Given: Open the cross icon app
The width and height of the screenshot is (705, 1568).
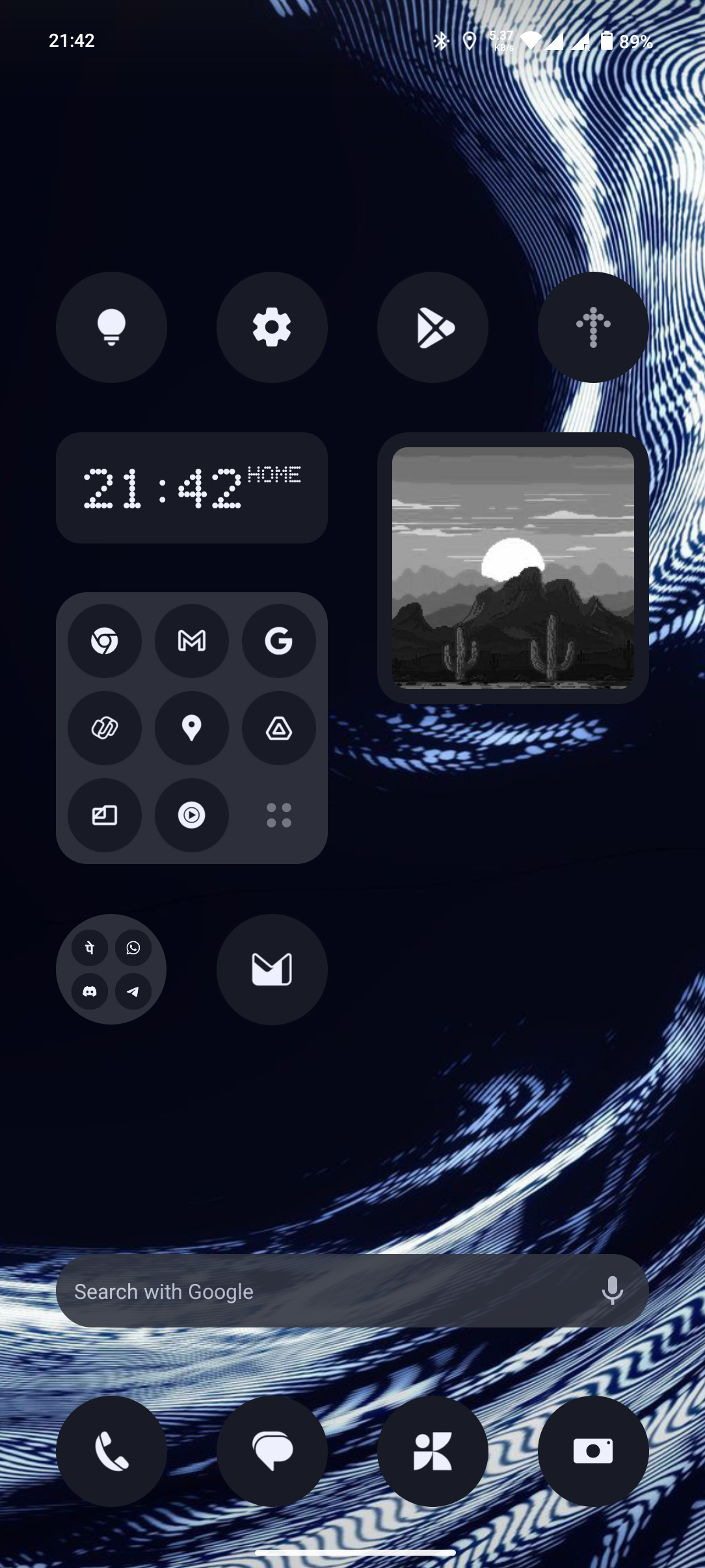Looking at the screenshot, I should [x=592, y=327].
